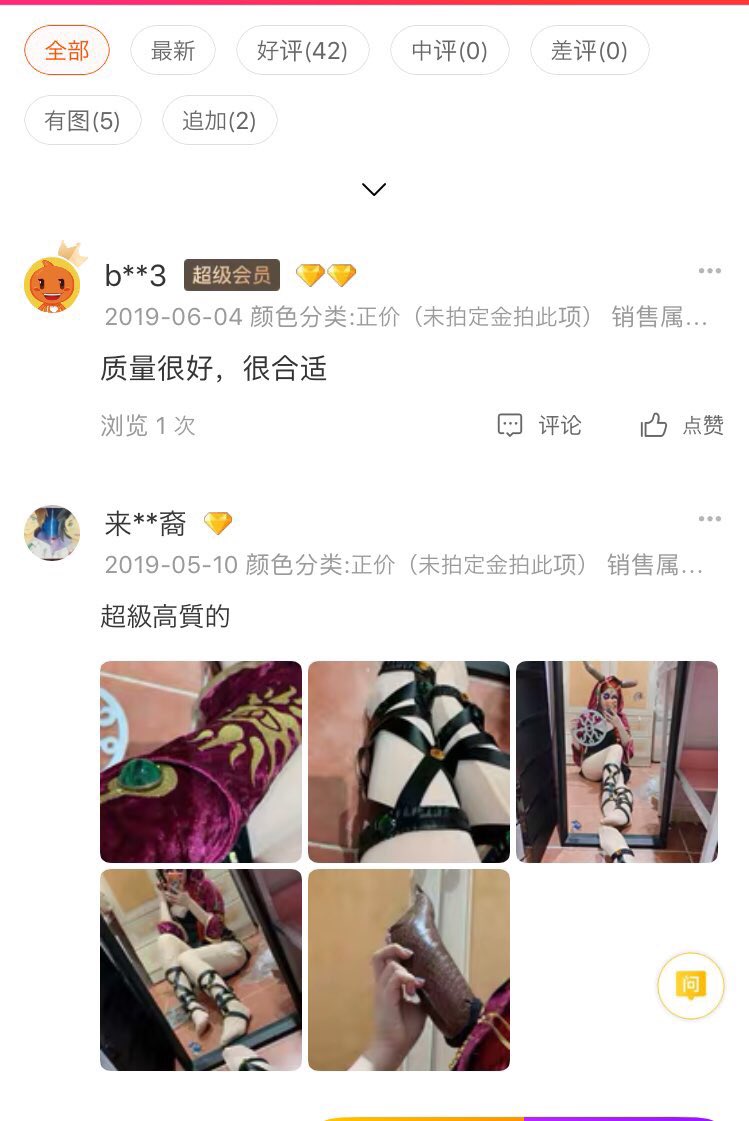Open b**3's profile avatar

52,284
